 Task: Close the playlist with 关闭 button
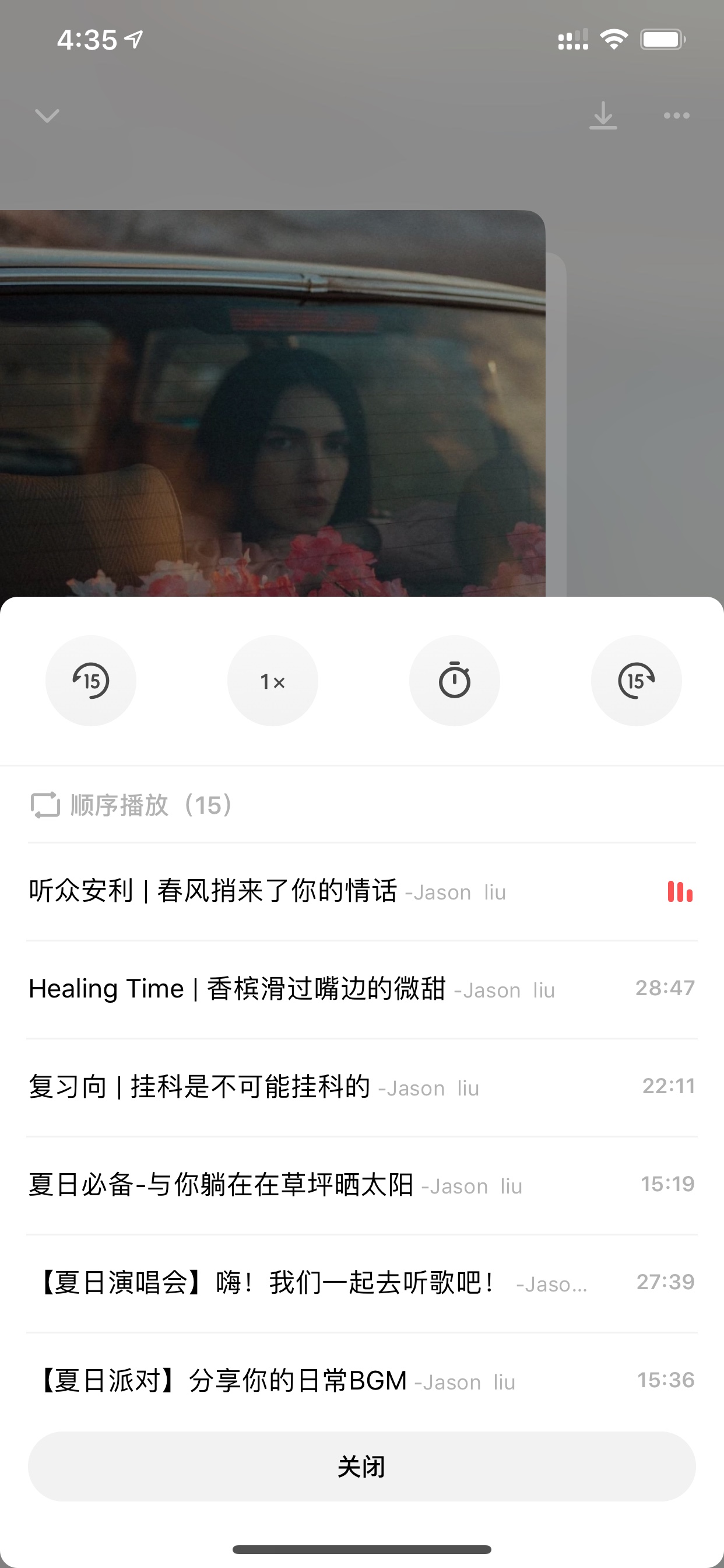pos(362,1466)
